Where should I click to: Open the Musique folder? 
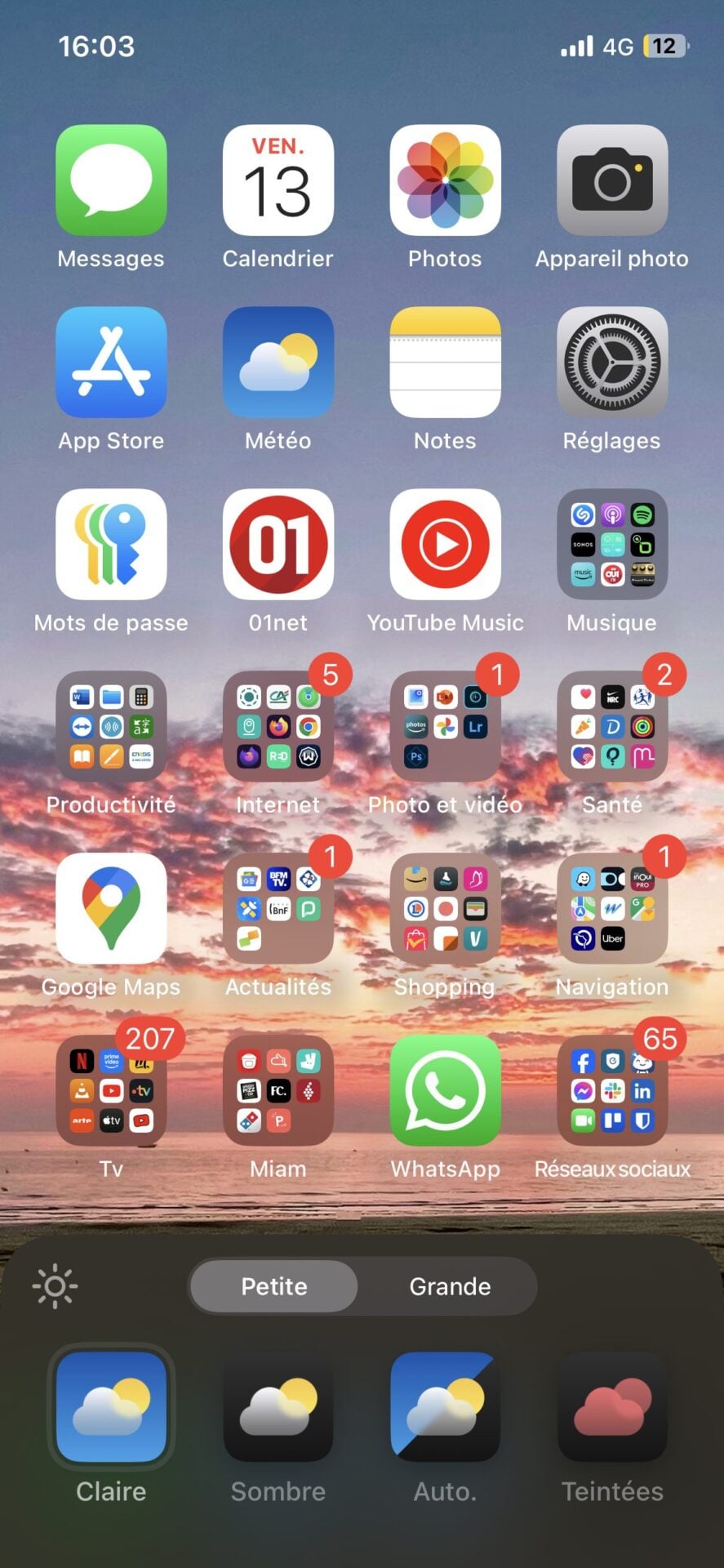click(612, 545)
